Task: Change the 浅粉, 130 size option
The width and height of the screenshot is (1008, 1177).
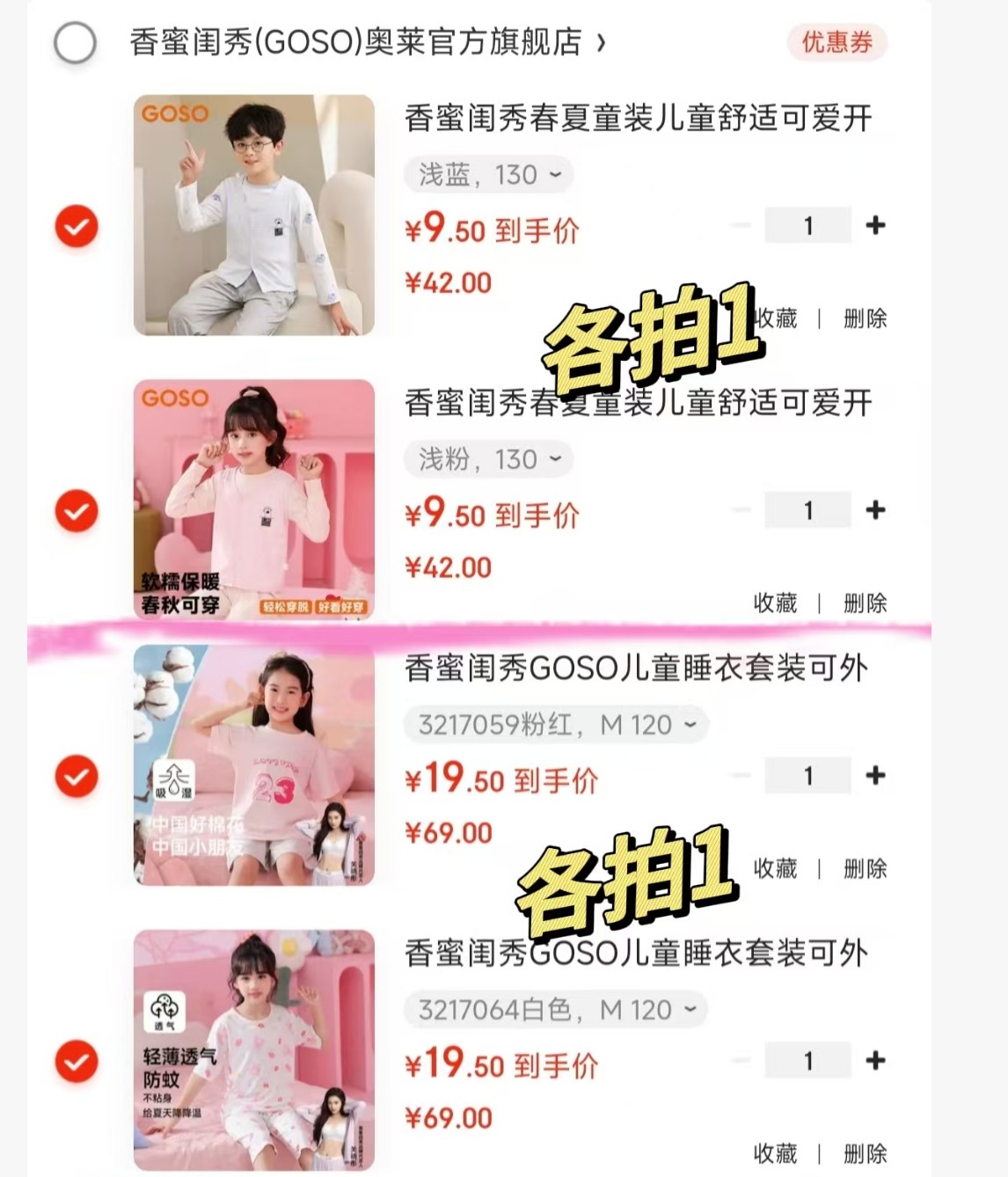Action: [x=489, y=459]
